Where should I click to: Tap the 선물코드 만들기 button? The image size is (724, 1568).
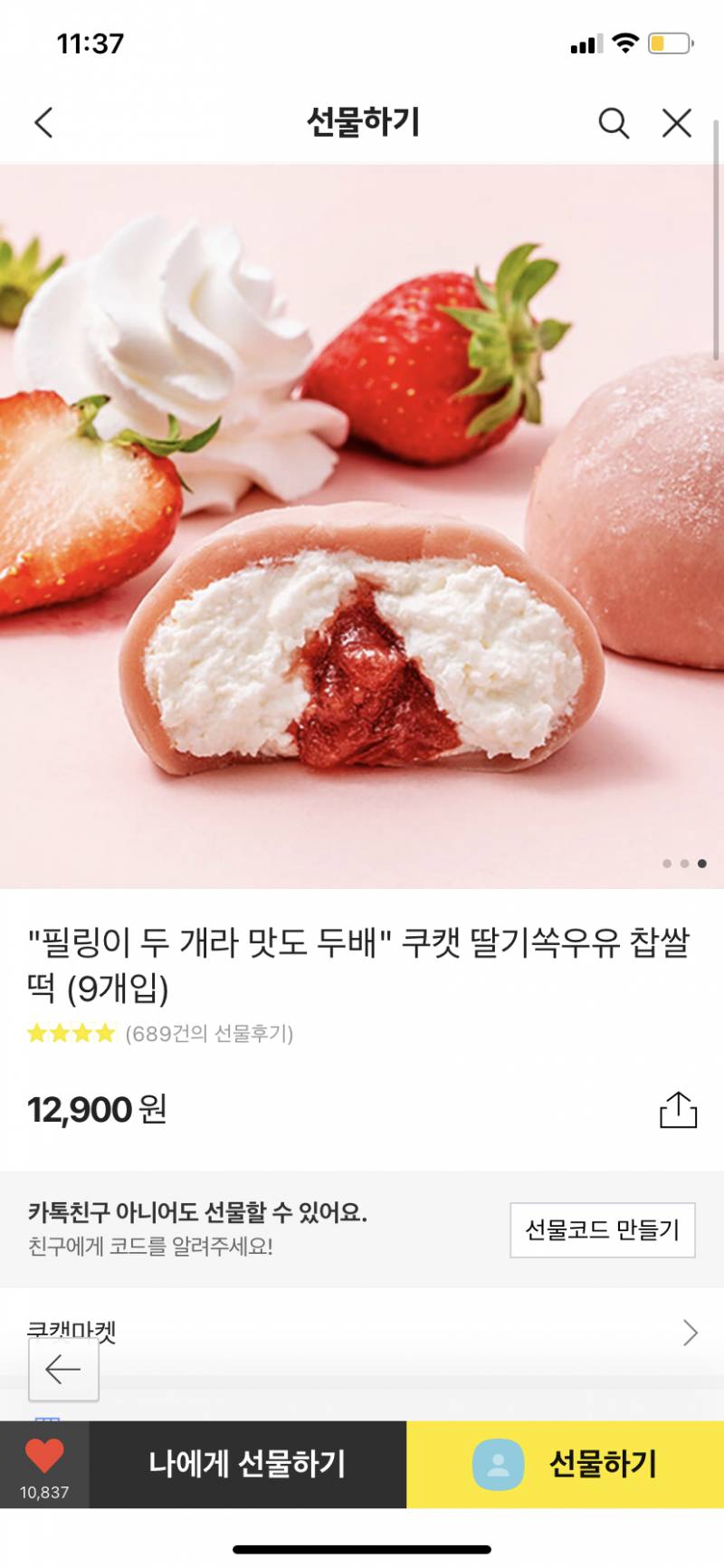[602, 1230]
